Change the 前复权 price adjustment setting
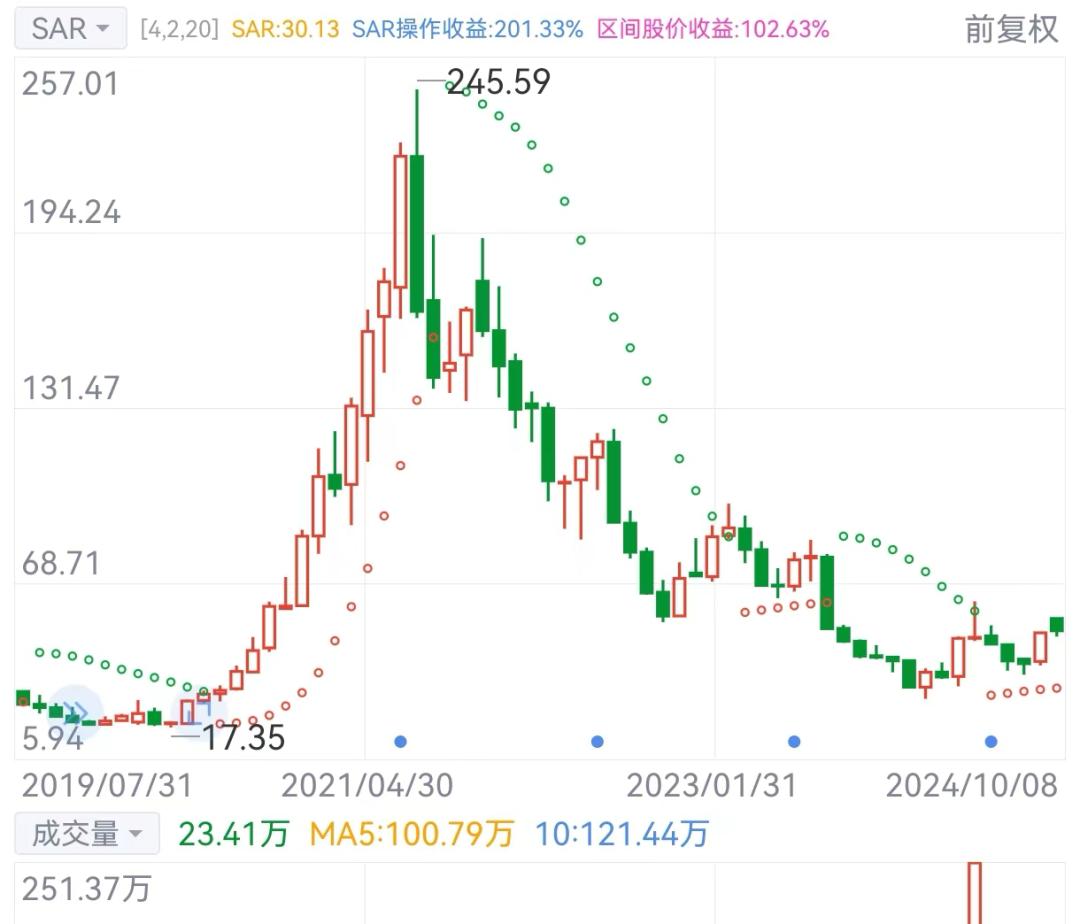Screen dimensions: 1080x924 1011,29
